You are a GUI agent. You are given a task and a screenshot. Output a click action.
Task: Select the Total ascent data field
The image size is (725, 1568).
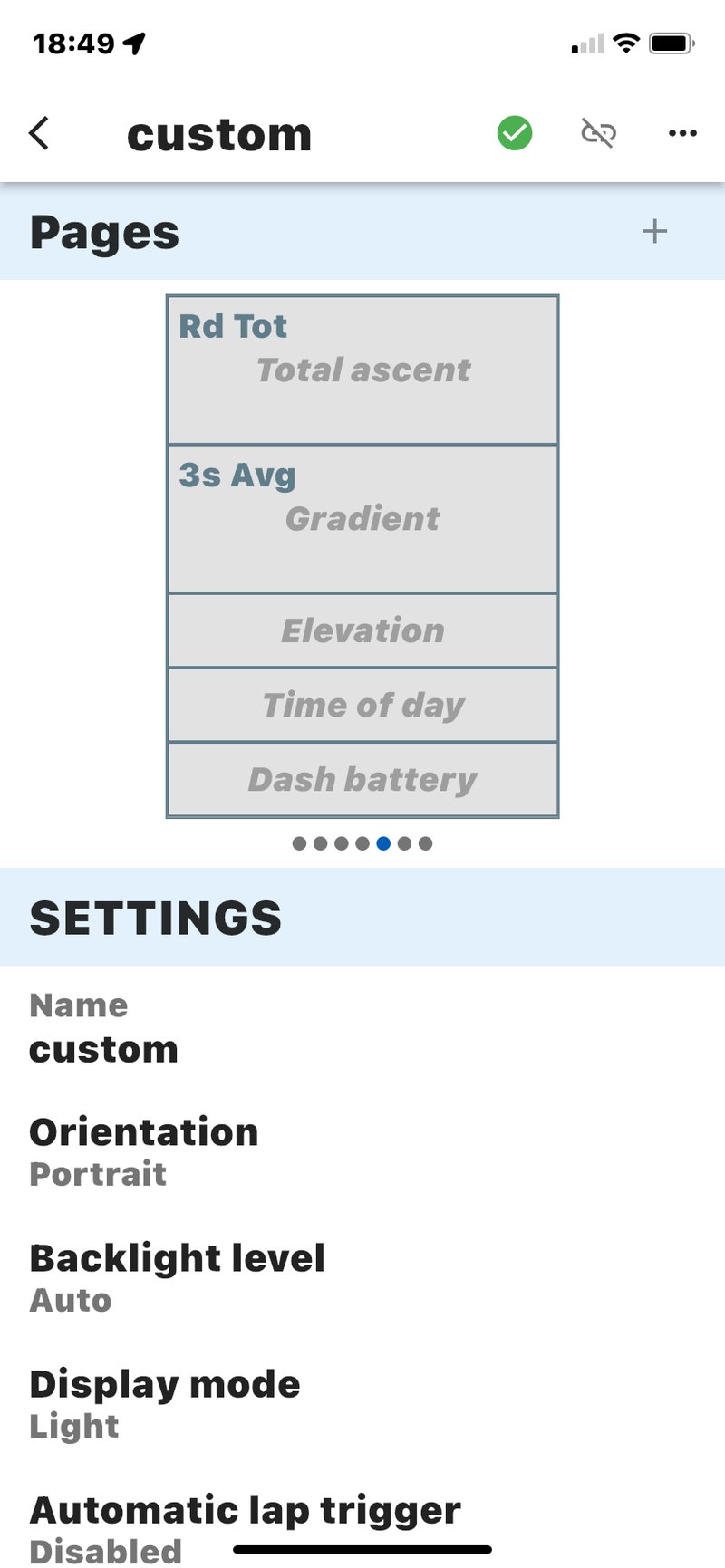point(362,370)
